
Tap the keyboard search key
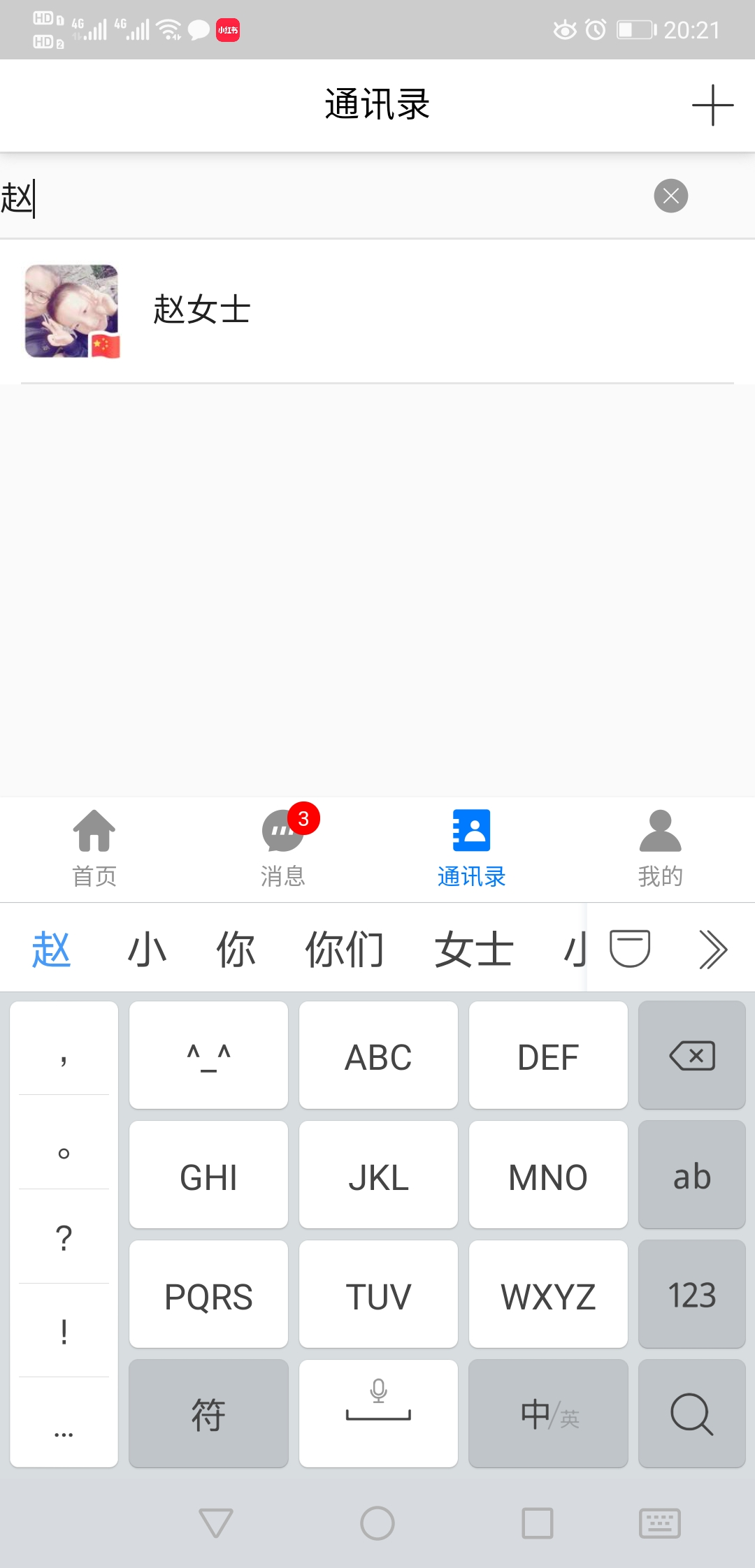click(x=691, y=1414)
